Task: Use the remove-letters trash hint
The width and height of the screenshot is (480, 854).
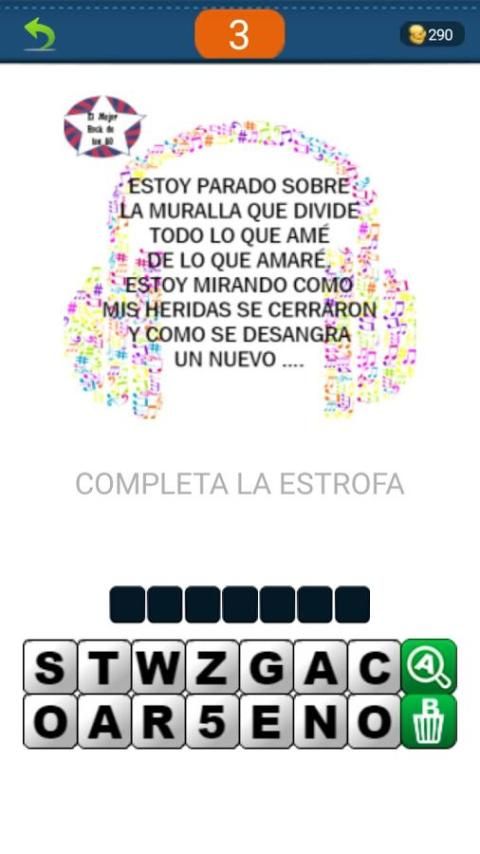Action: click(429, 721)
